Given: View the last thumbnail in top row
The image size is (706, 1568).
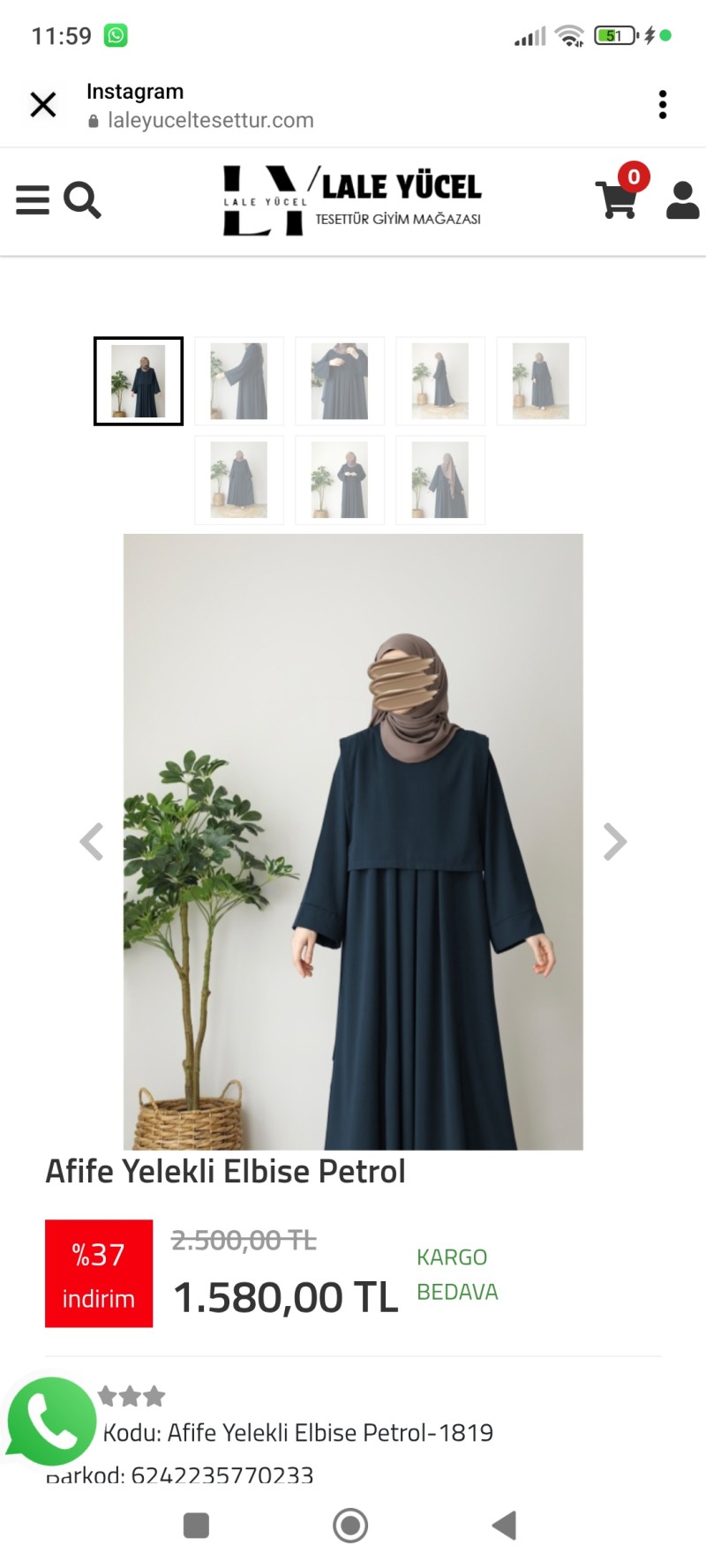Looking at the screenshot, I should point(541,381).
